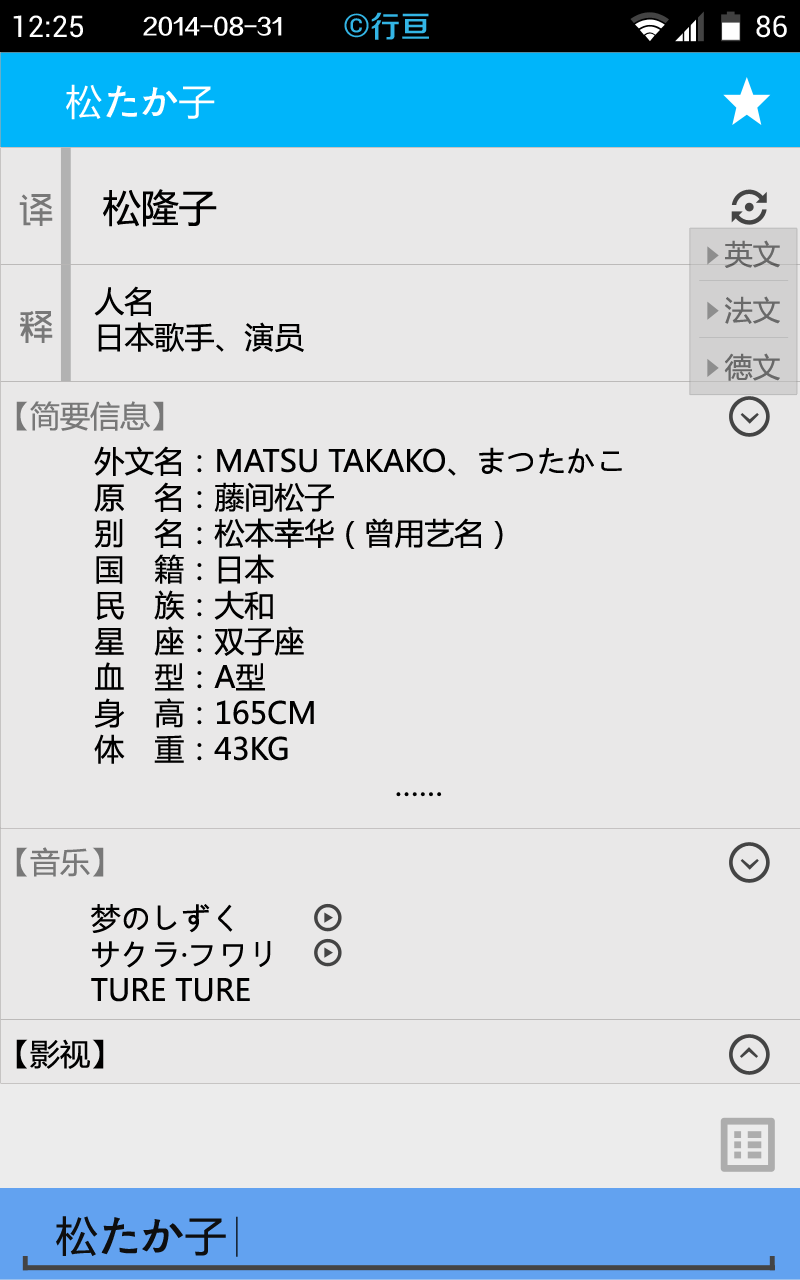
Task: Play the song 梦のしずく
Action: pyautogui.click(x=327, y=917)
